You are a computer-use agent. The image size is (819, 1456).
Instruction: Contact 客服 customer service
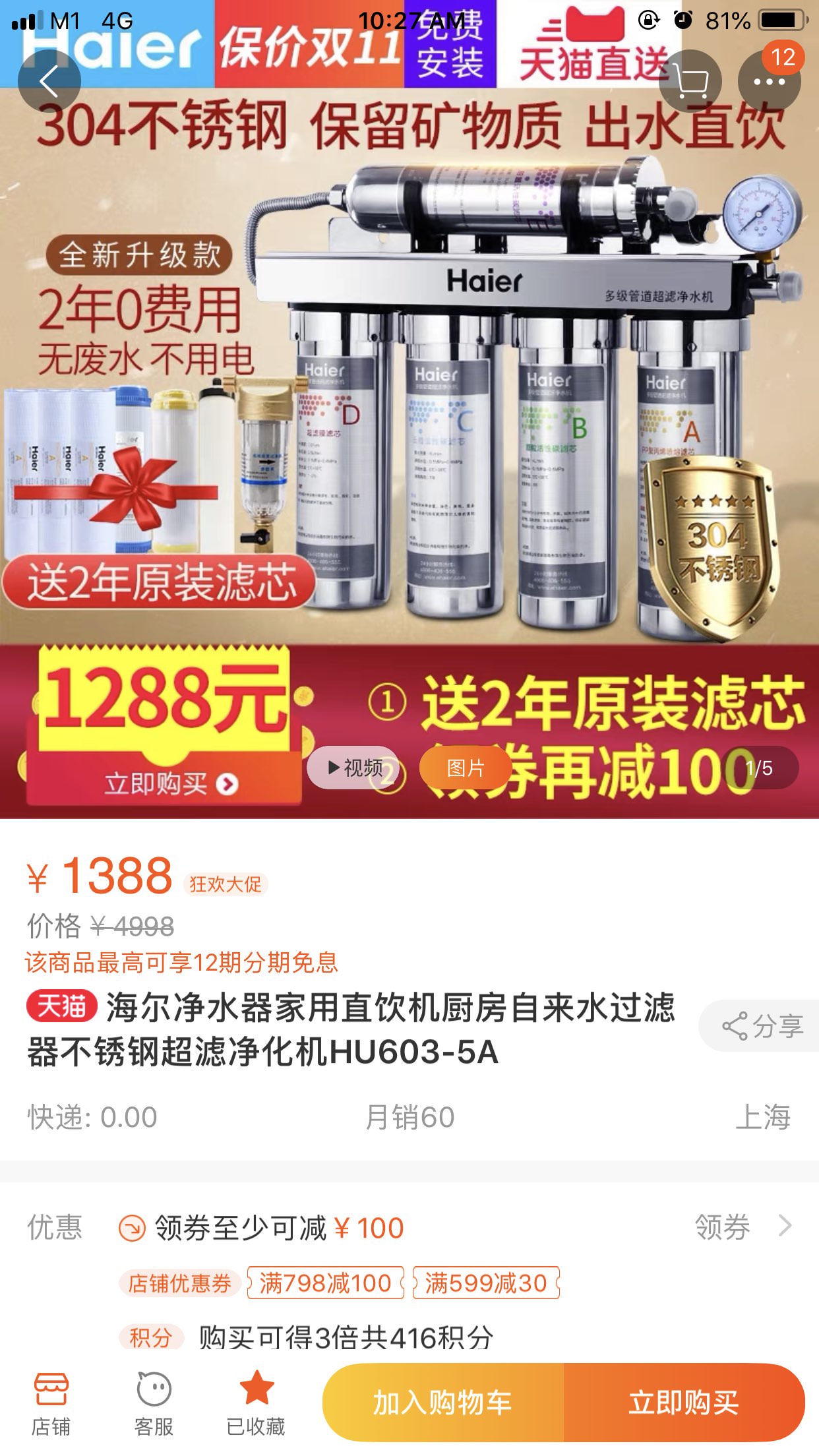point(154,1403)
